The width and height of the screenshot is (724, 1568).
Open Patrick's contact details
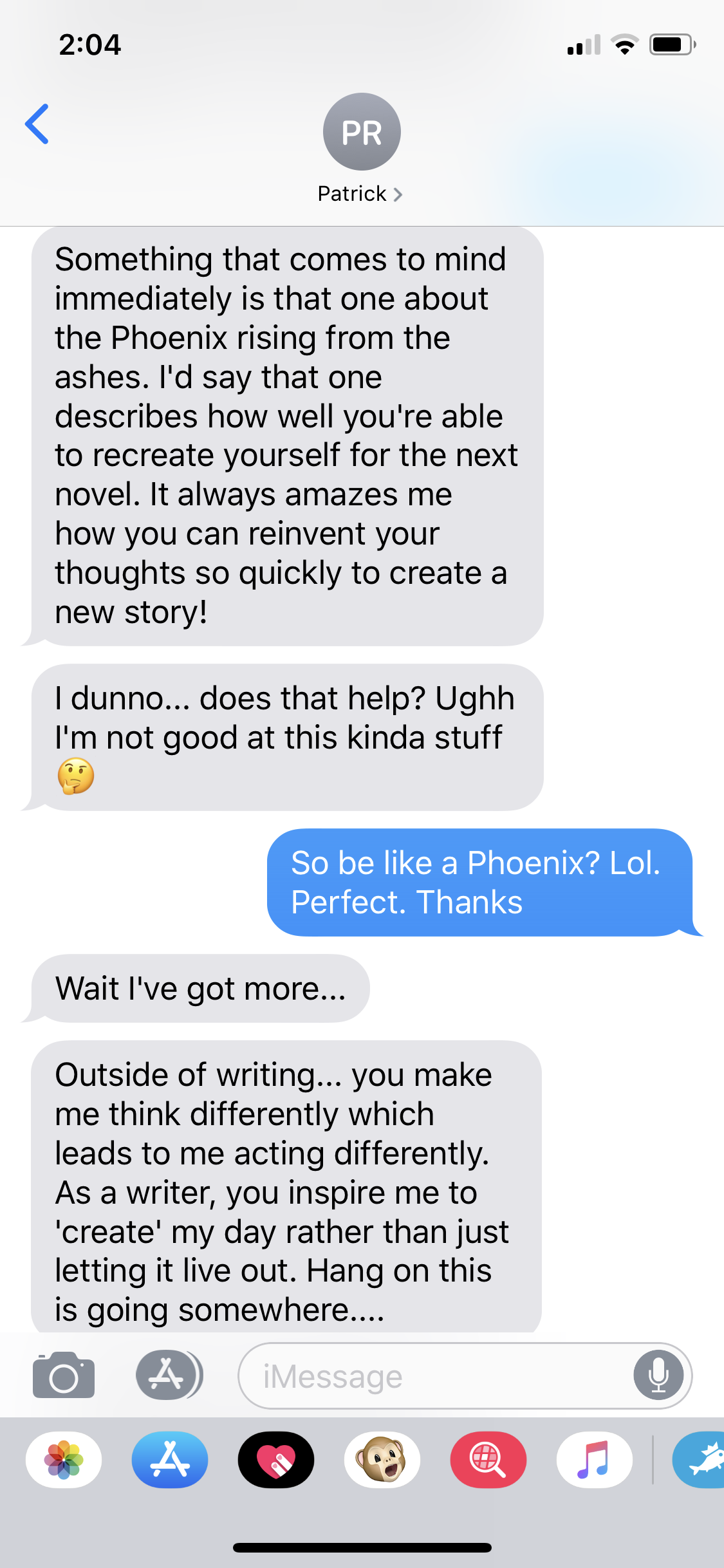pyautogui.click(x=361, y=194)
